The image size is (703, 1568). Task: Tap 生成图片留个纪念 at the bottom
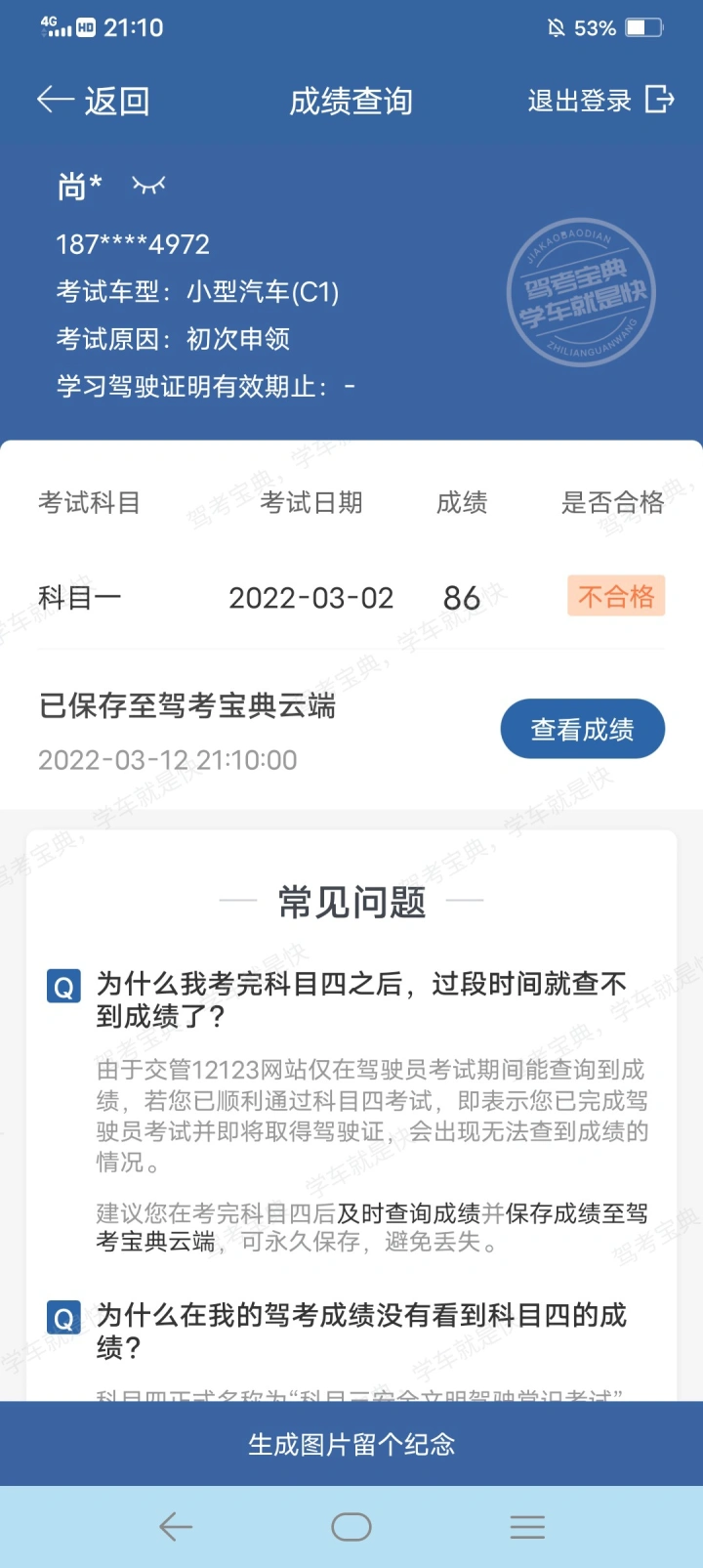point(351,1444)
